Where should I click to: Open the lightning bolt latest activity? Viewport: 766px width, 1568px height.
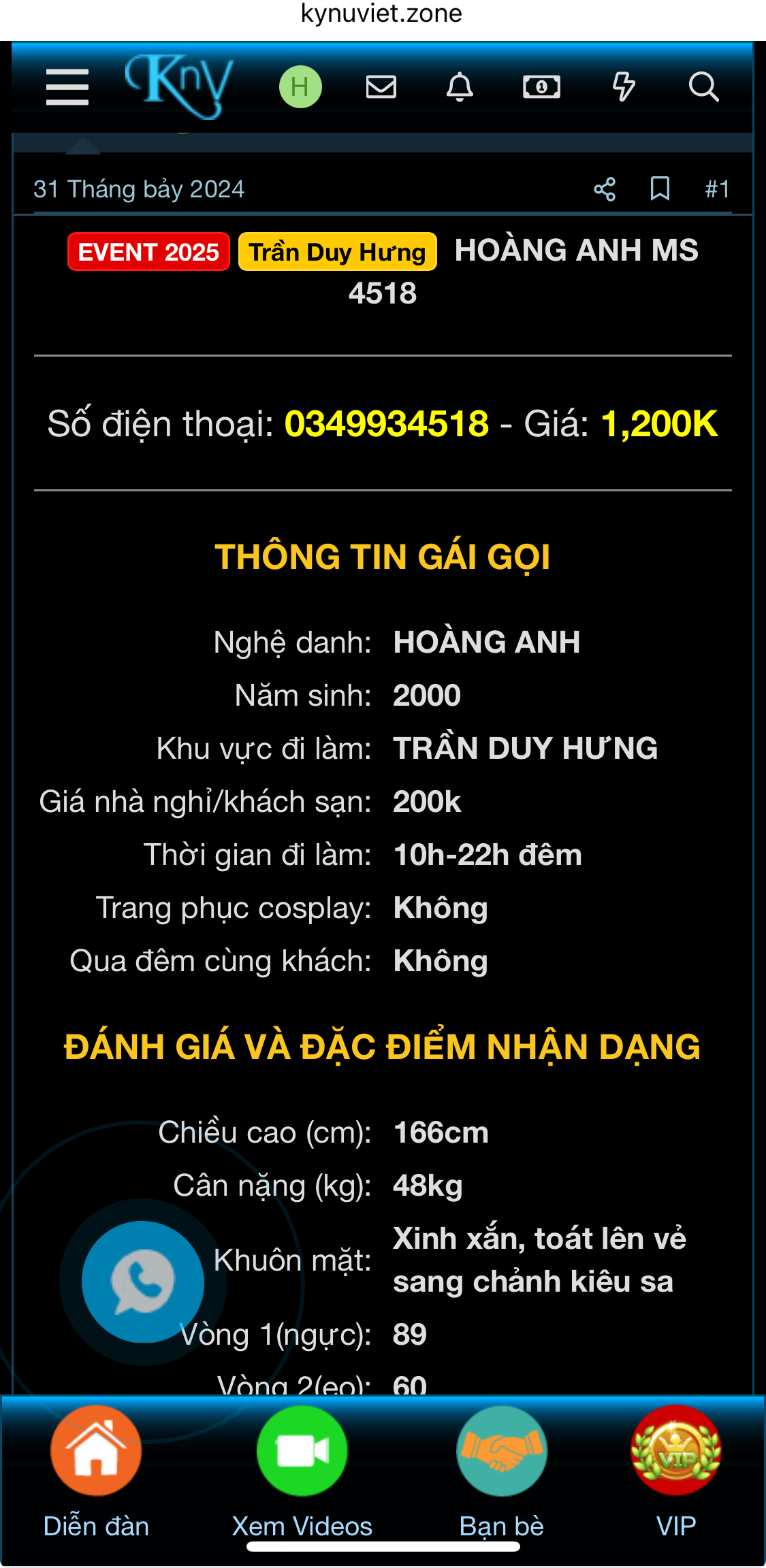click(623, 87)
